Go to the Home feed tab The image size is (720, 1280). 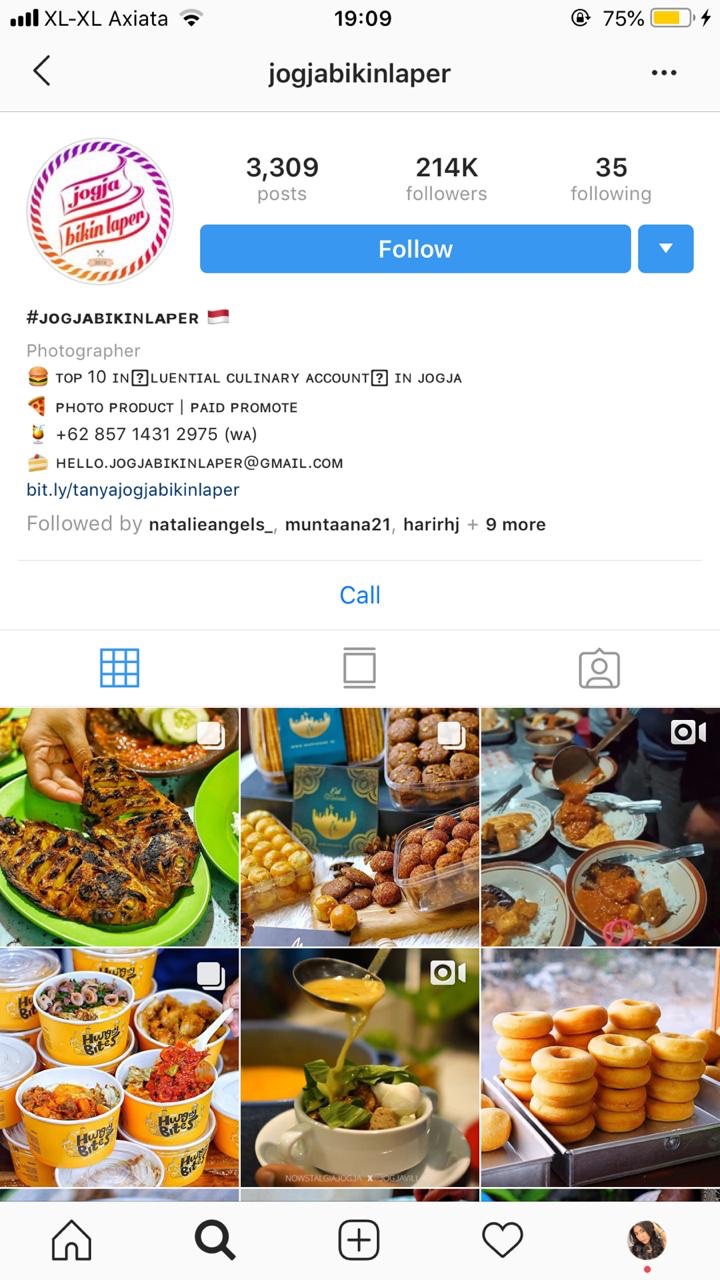[x=72, y=1241]
